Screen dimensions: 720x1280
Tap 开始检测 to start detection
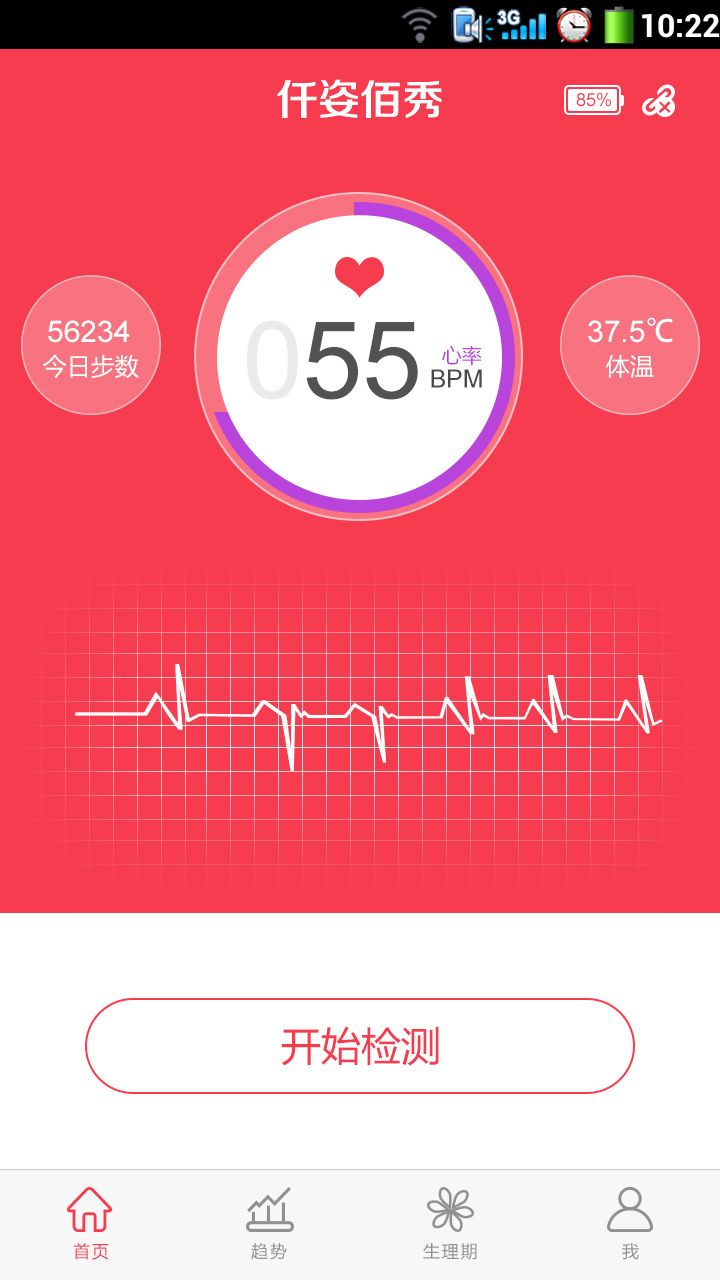tap(360, 1046)
